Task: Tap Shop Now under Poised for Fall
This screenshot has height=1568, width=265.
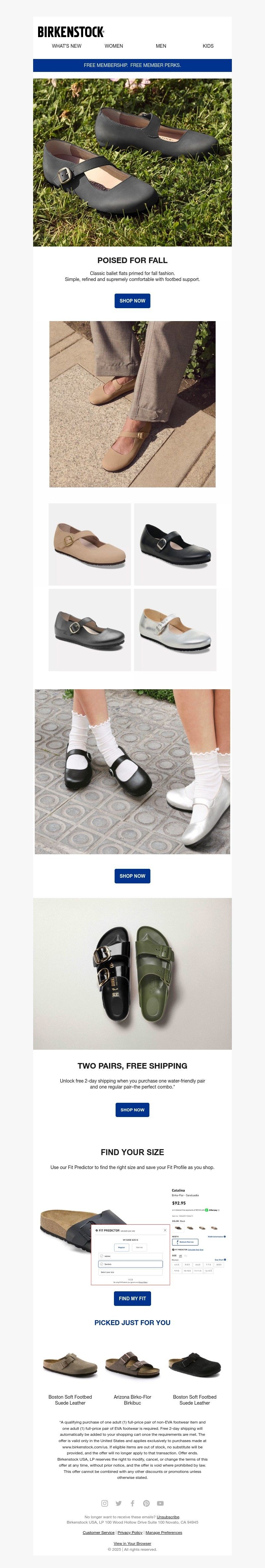Action: (x=132, y=301)
